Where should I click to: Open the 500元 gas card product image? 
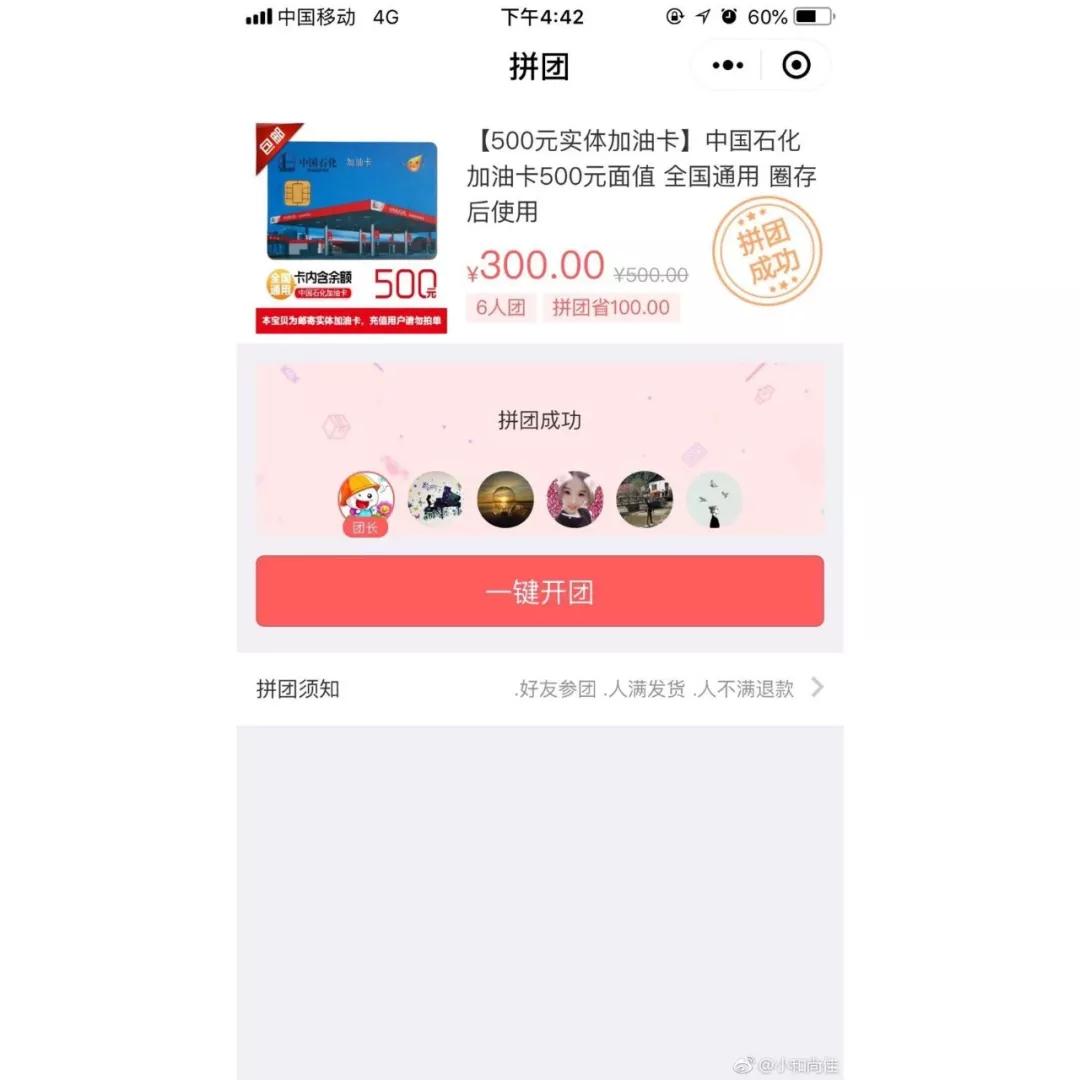(x=351, y=228)
